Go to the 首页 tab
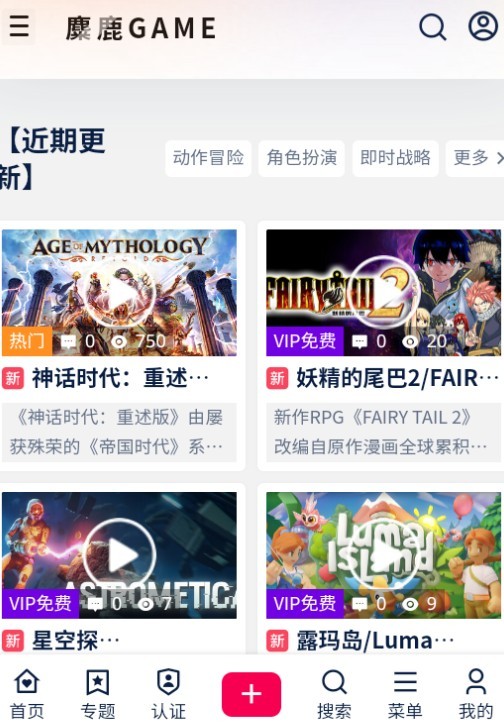Screen dimensions: 504x727 coord(27,694)
